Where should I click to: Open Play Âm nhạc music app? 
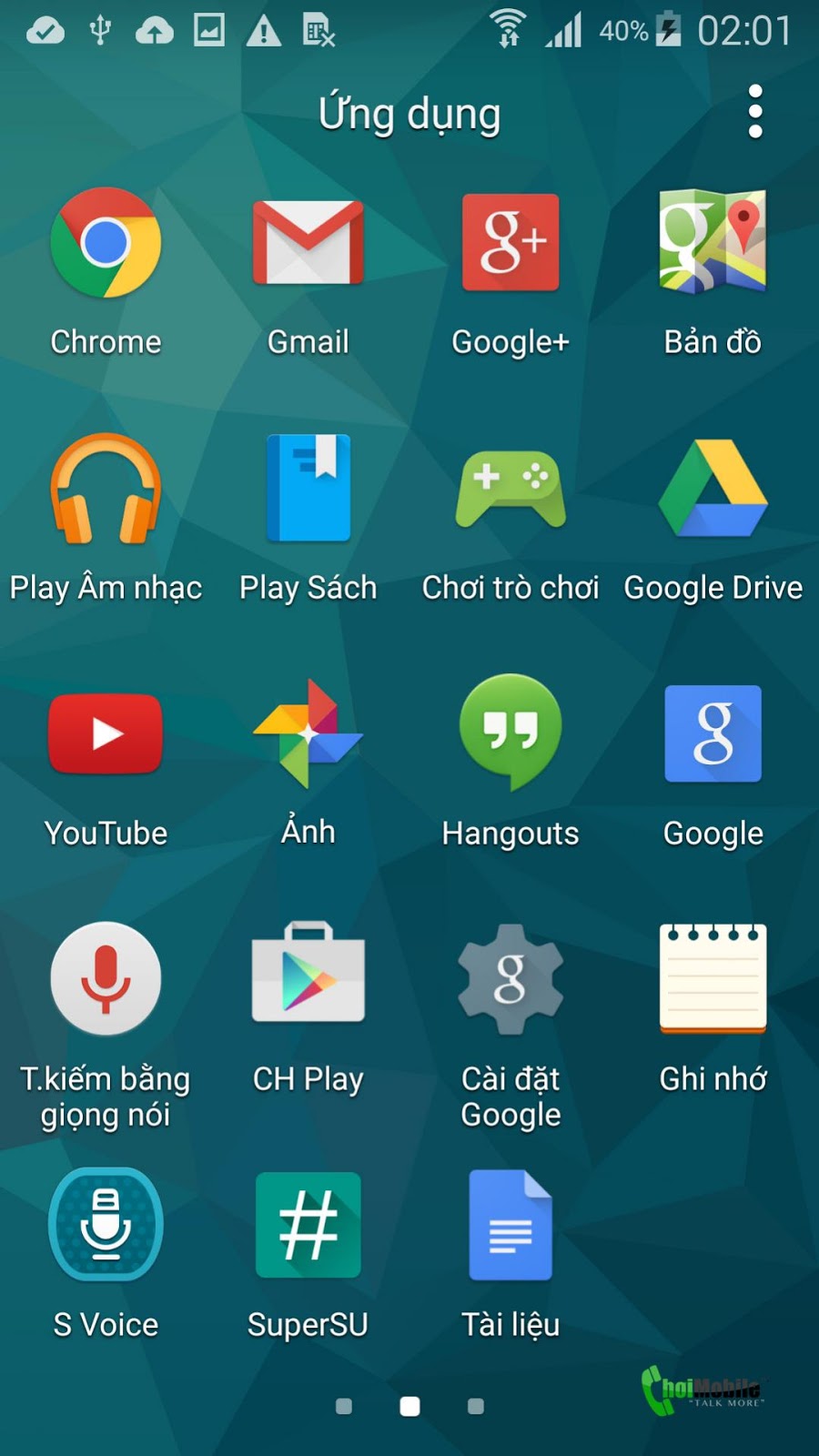106,489
